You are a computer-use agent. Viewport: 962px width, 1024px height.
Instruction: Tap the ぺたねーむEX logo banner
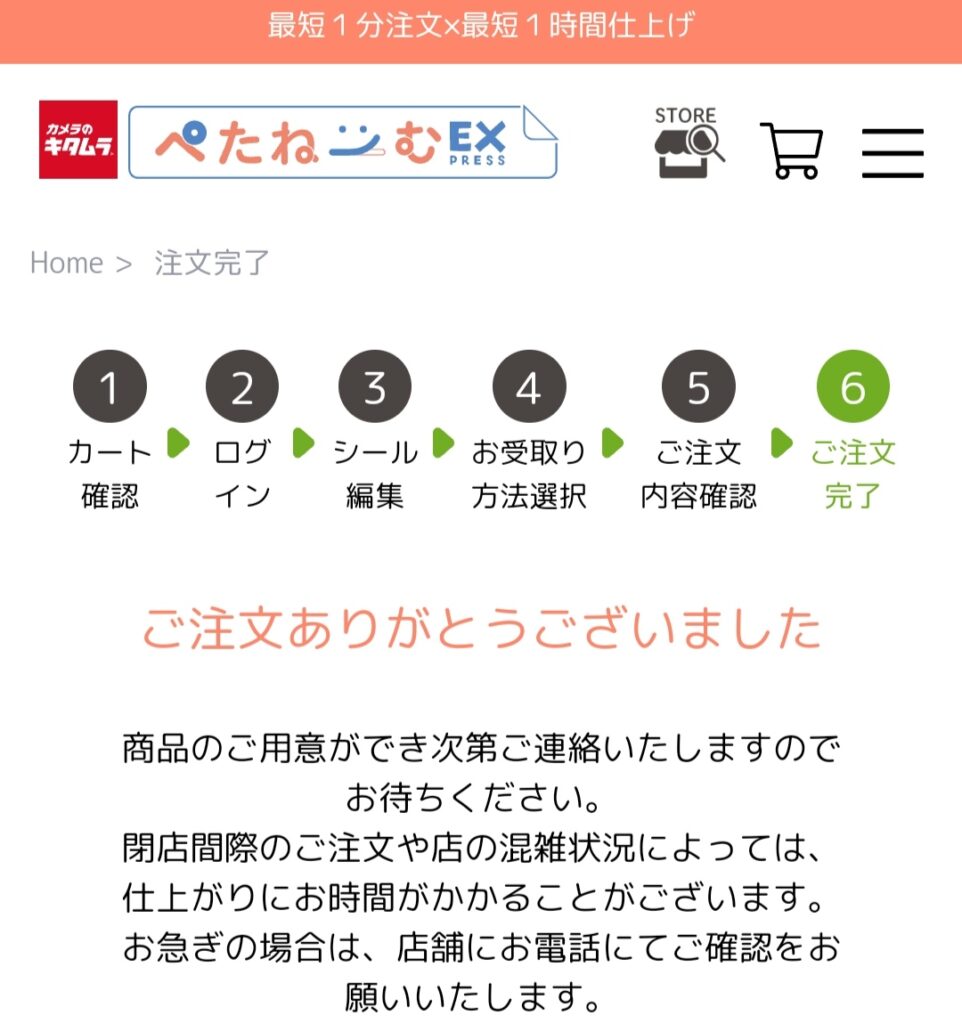click(343, 142)
